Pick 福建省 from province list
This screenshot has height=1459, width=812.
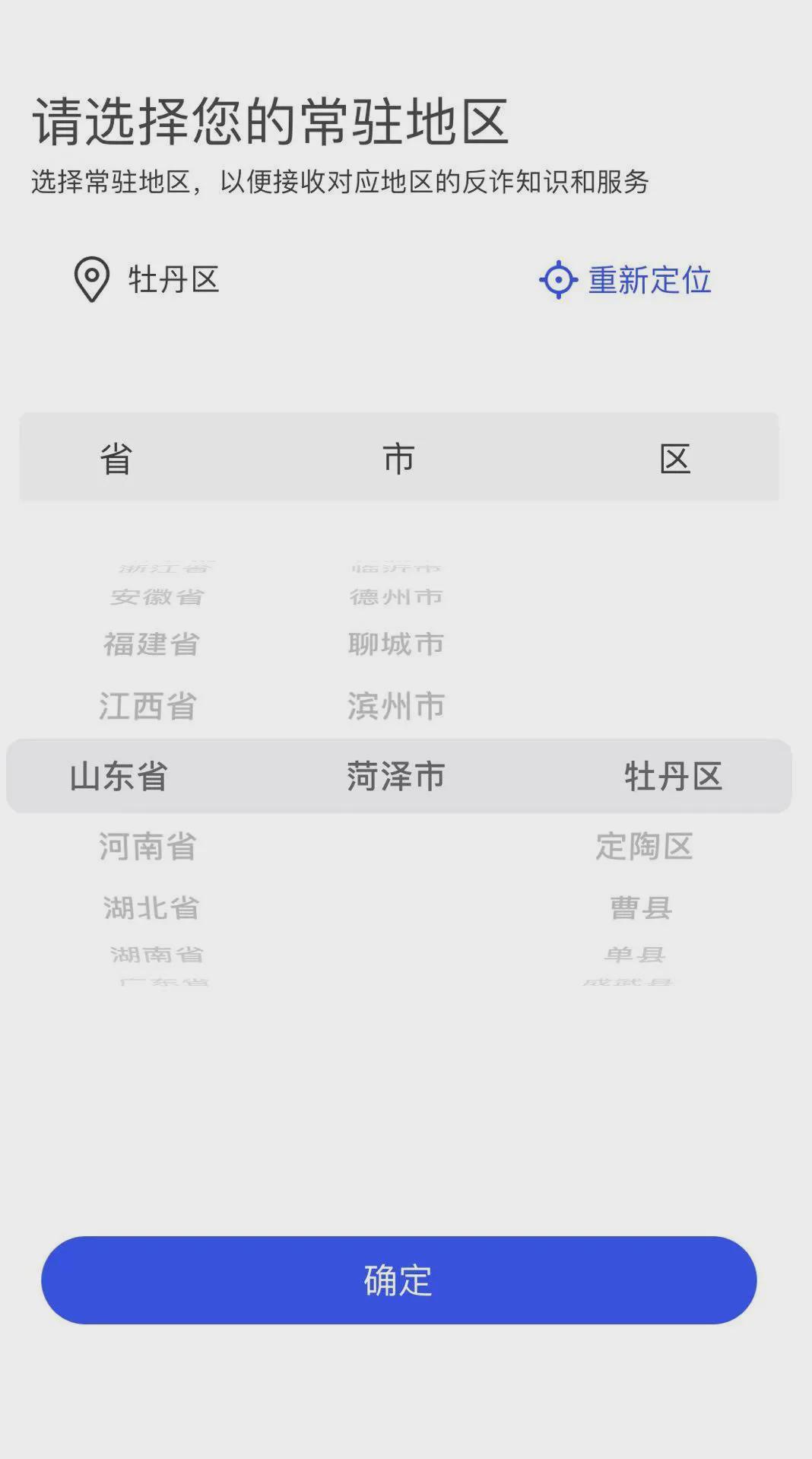coord(151,644)
